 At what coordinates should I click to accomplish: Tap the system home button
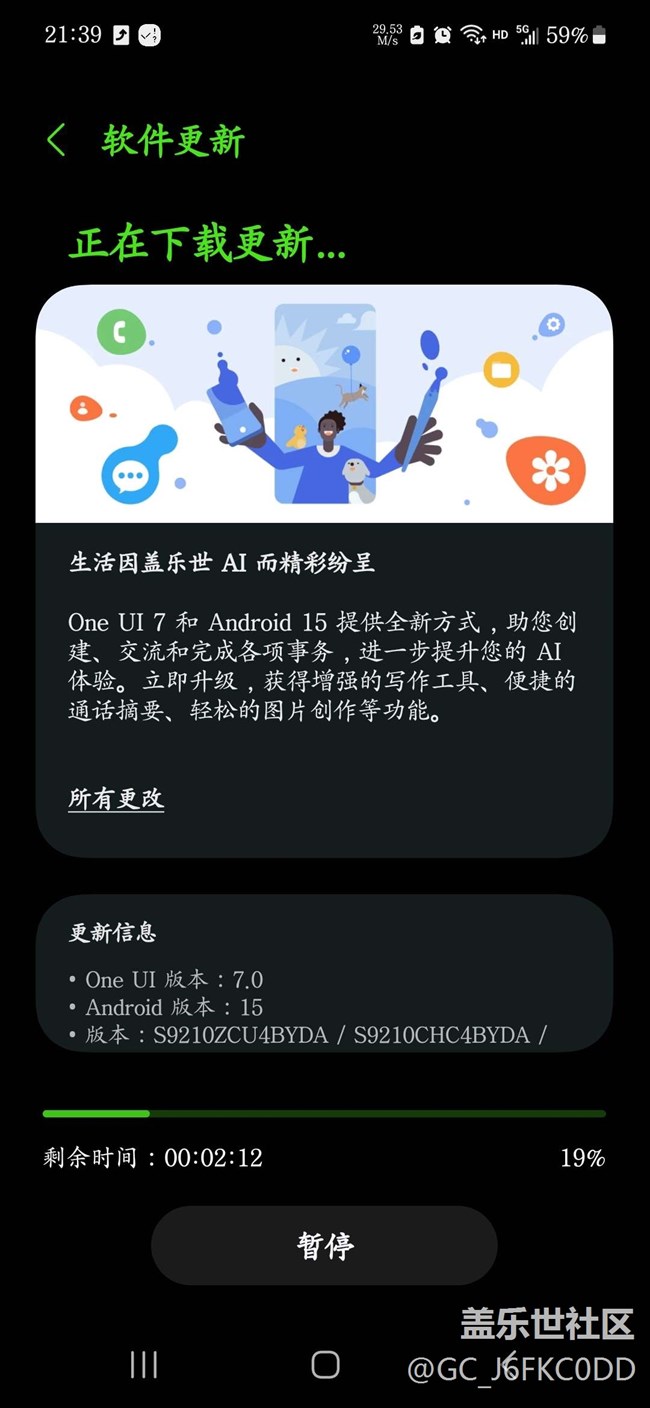[325, 1364]
